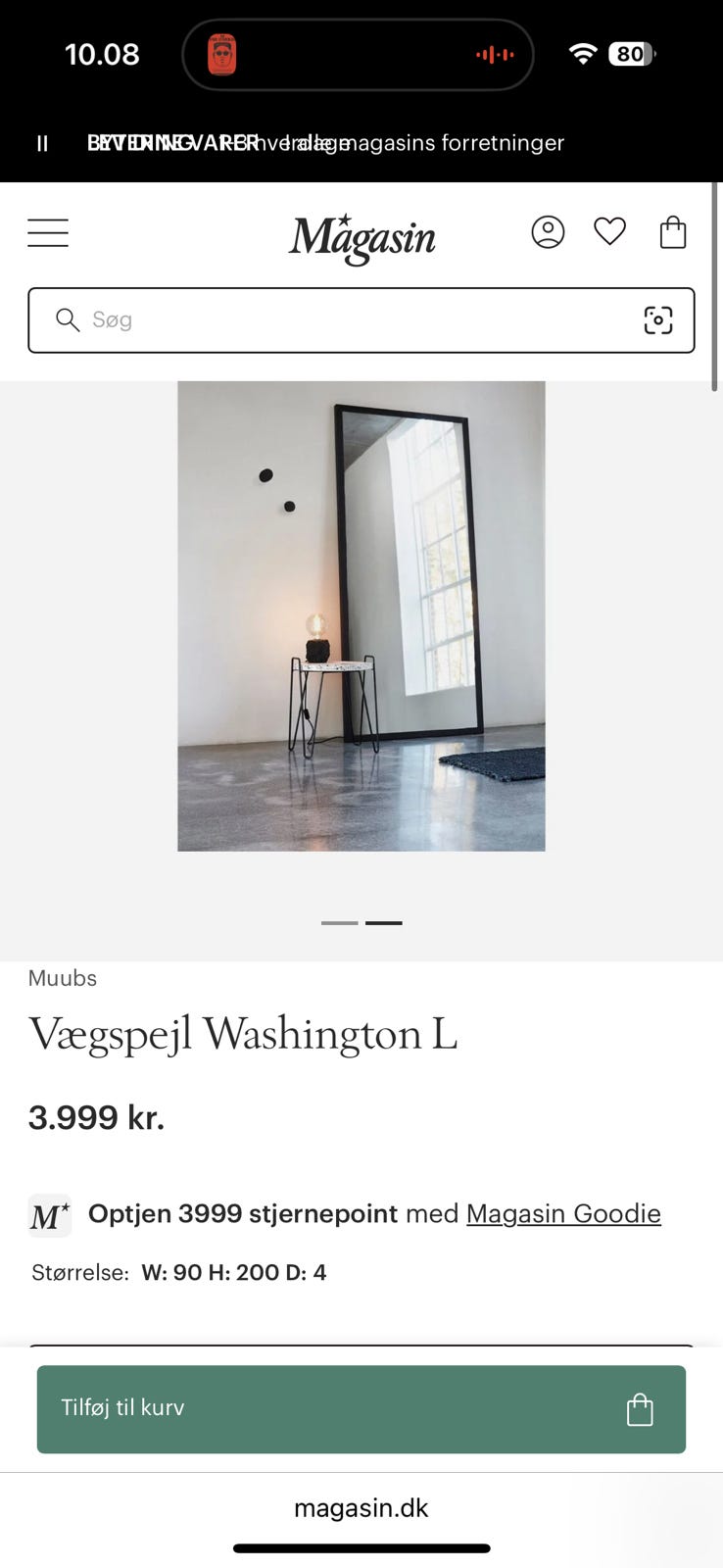Viewport: 723px width, 1568px height.
Task: Tap the home indicator bar
Action: (x=361, y=1547)
